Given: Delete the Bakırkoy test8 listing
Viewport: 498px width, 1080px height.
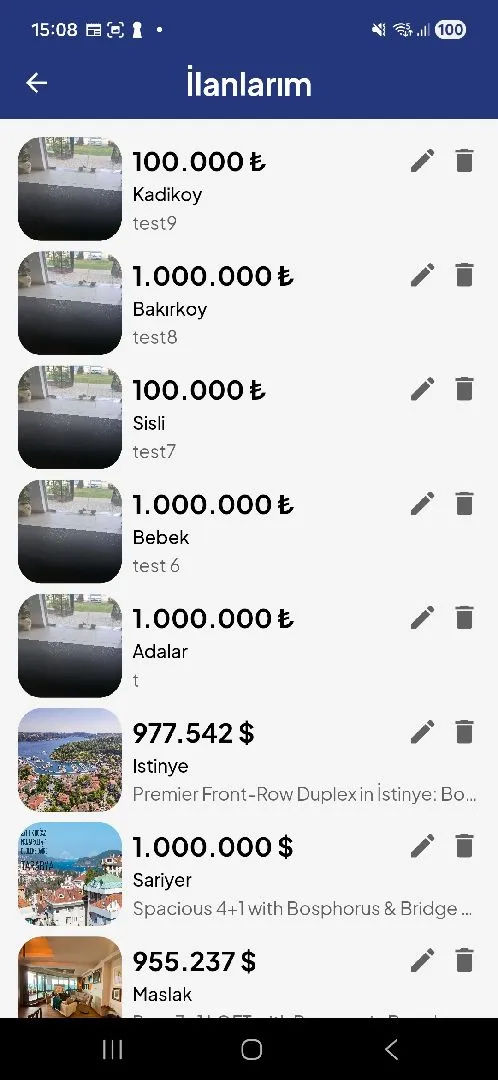Looking at the screenshot, I should [465, 275].
